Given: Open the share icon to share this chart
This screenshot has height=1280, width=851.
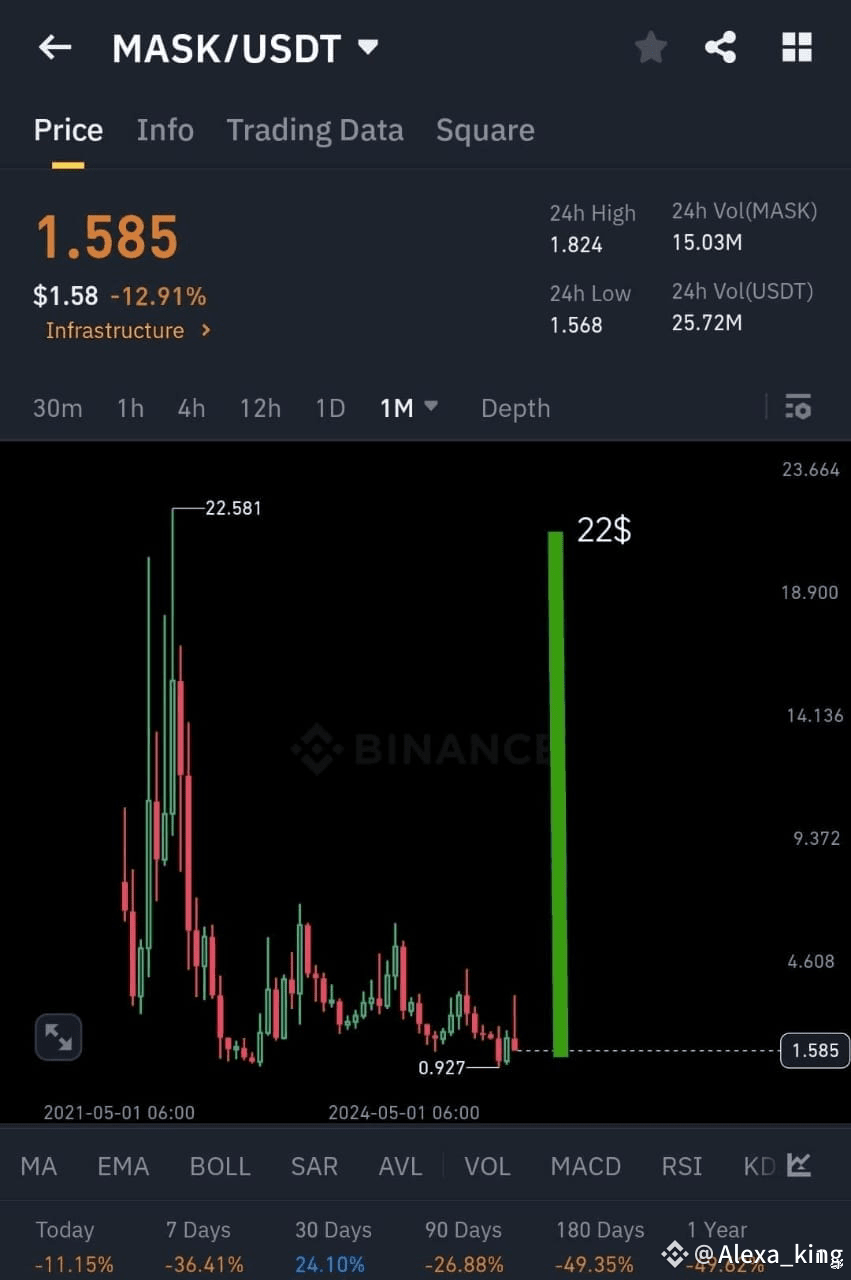Looking at the screenshot, I should point(721,47).
